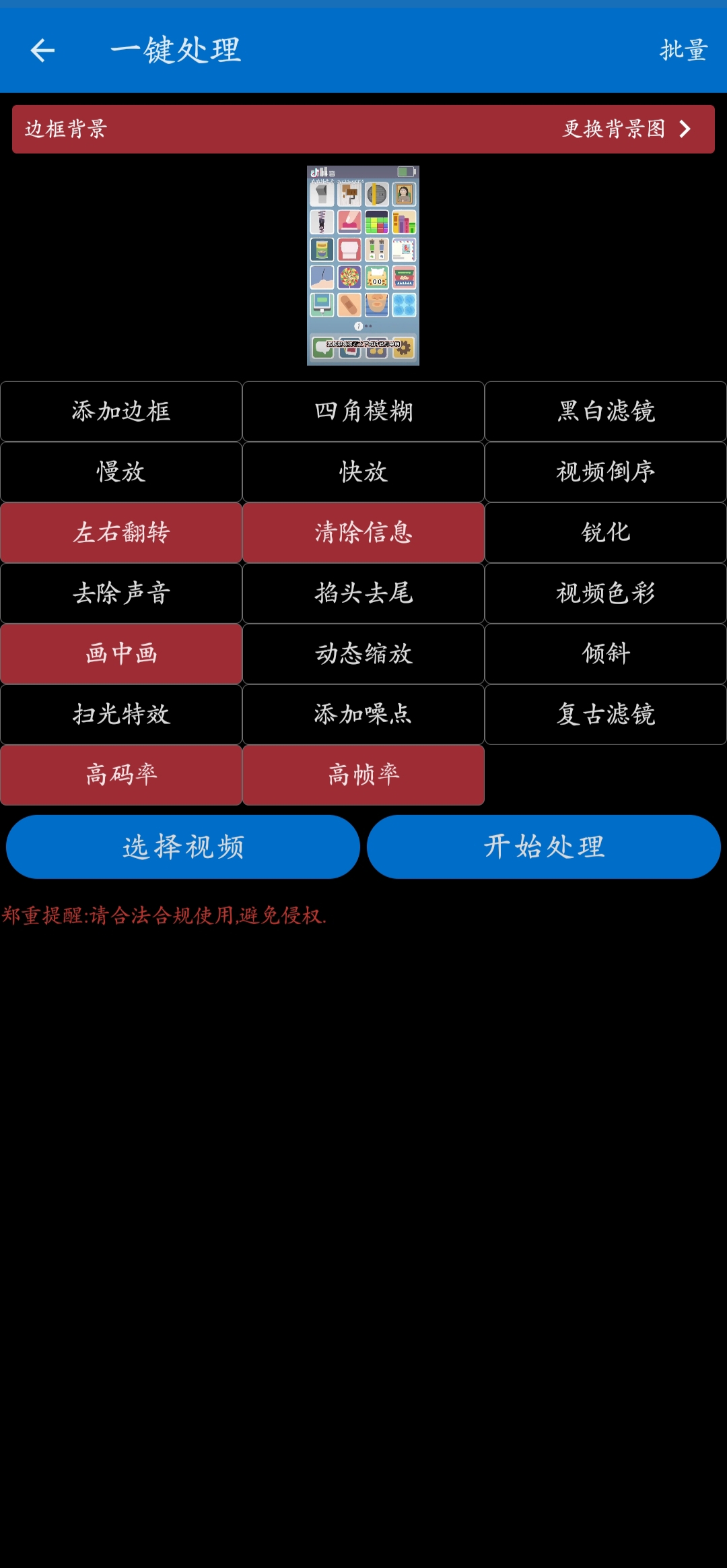The width and height of the screenshot is (727, 1568).
Task: Enable the 添加边框 border option
Action: tap(121, 411)
